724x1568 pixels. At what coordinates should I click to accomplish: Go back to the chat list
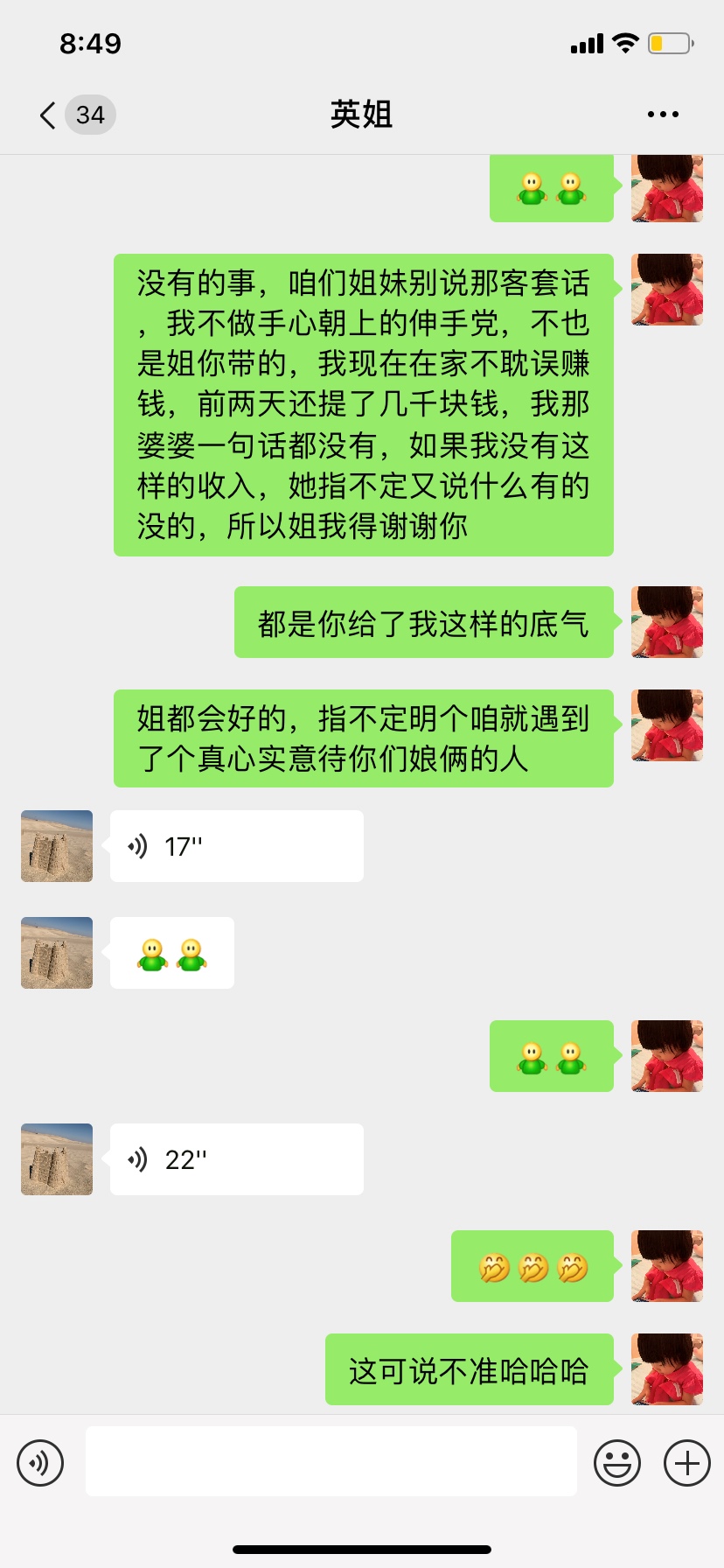(49, 115)
